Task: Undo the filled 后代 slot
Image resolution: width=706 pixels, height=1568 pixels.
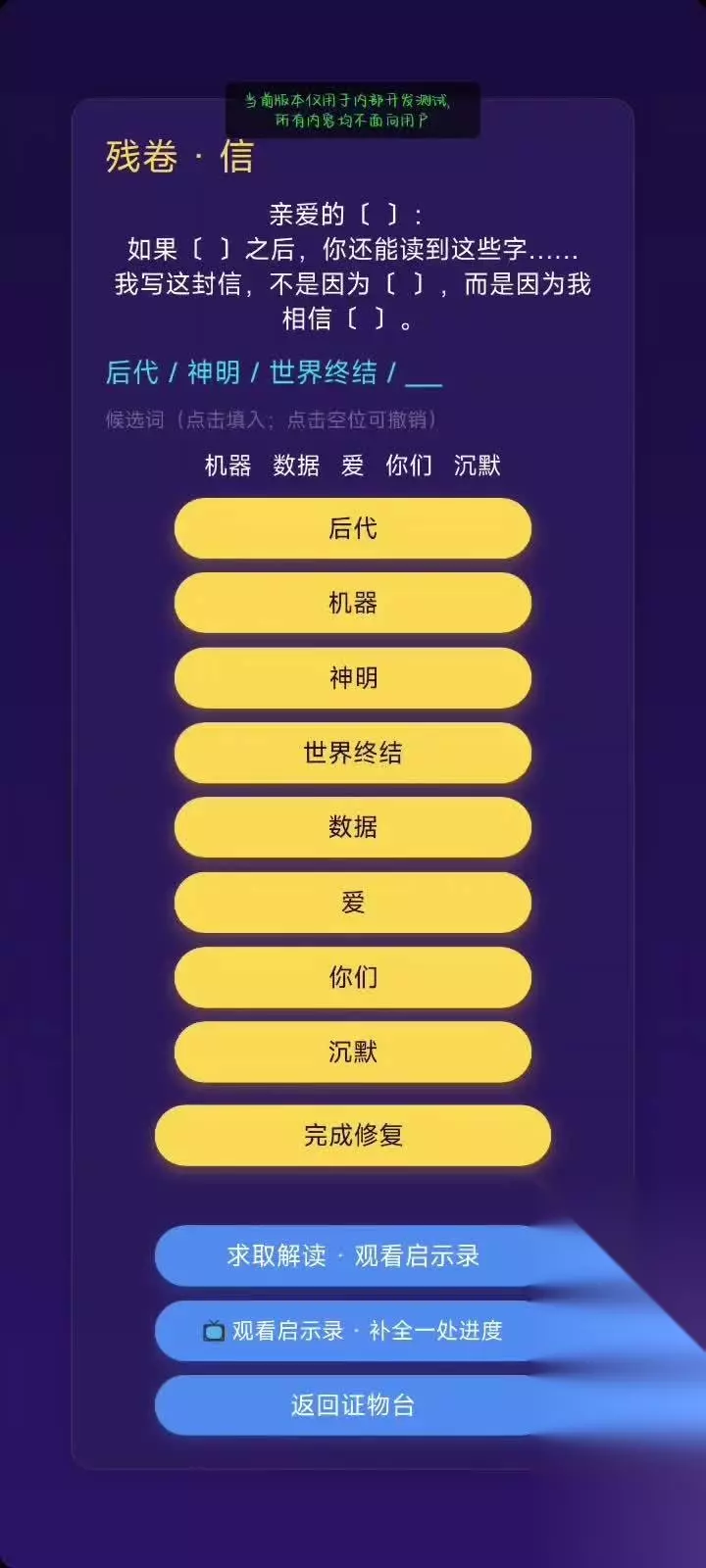Action: pos(132,372)
